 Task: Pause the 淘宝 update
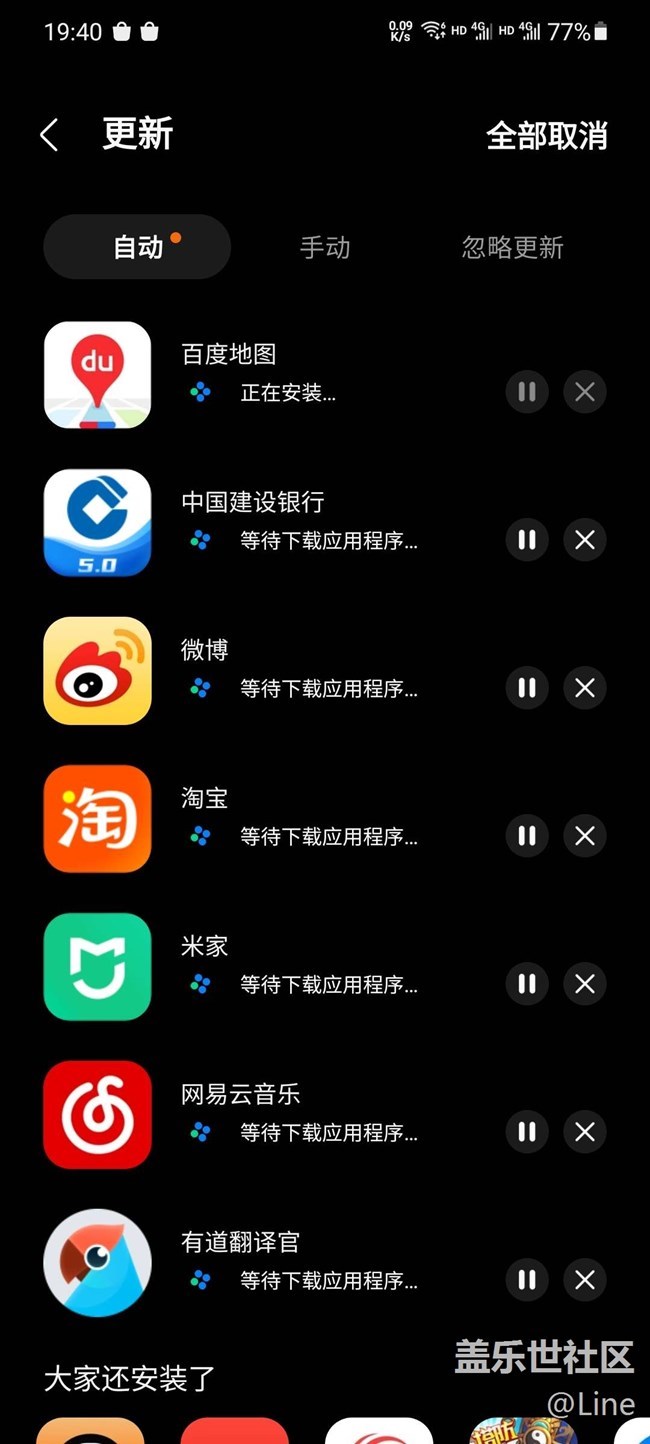[527, 836]
